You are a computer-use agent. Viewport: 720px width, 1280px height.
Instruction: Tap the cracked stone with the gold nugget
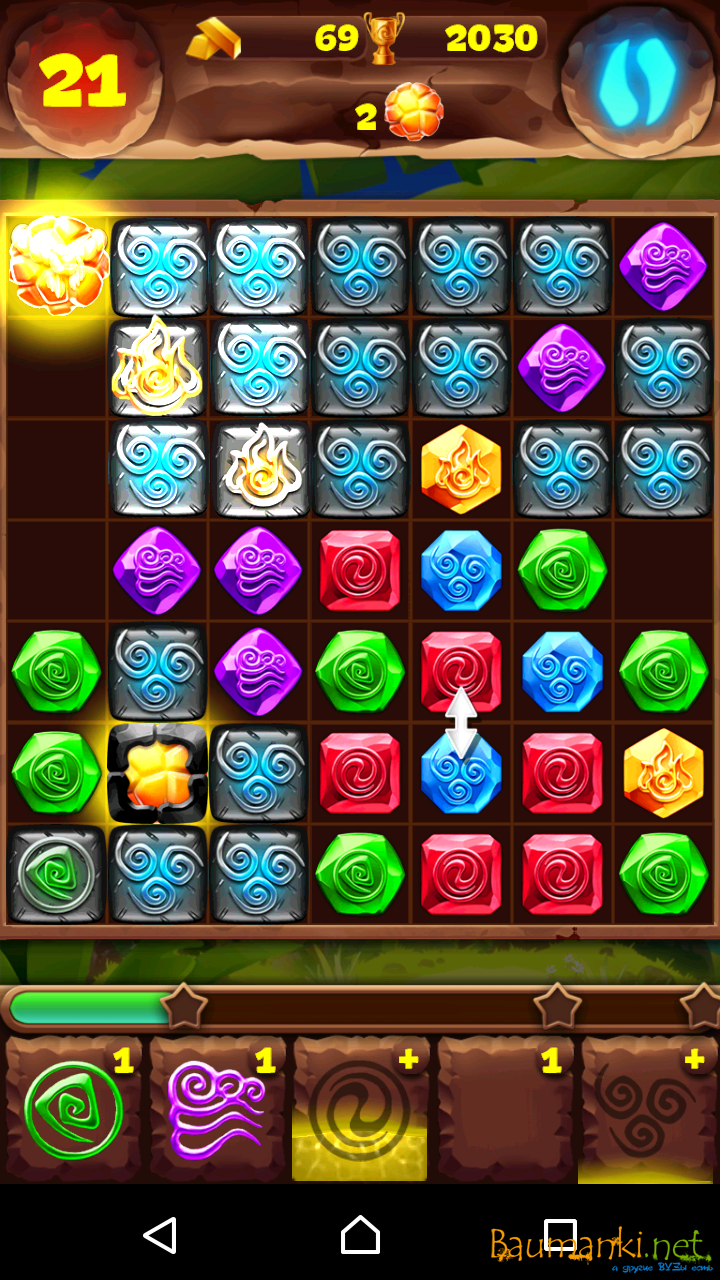158,772
